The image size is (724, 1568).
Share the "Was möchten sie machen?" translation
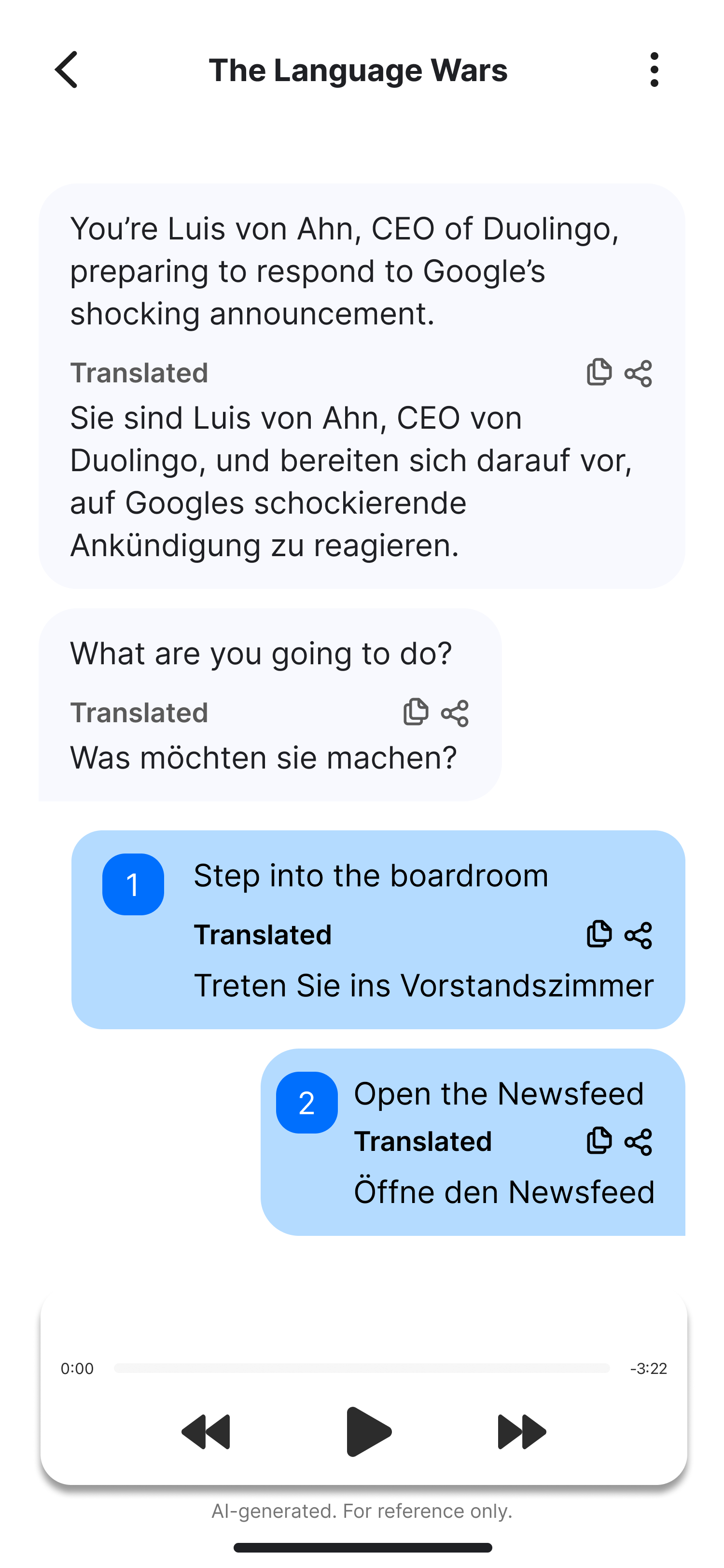[x=455, y=713]
